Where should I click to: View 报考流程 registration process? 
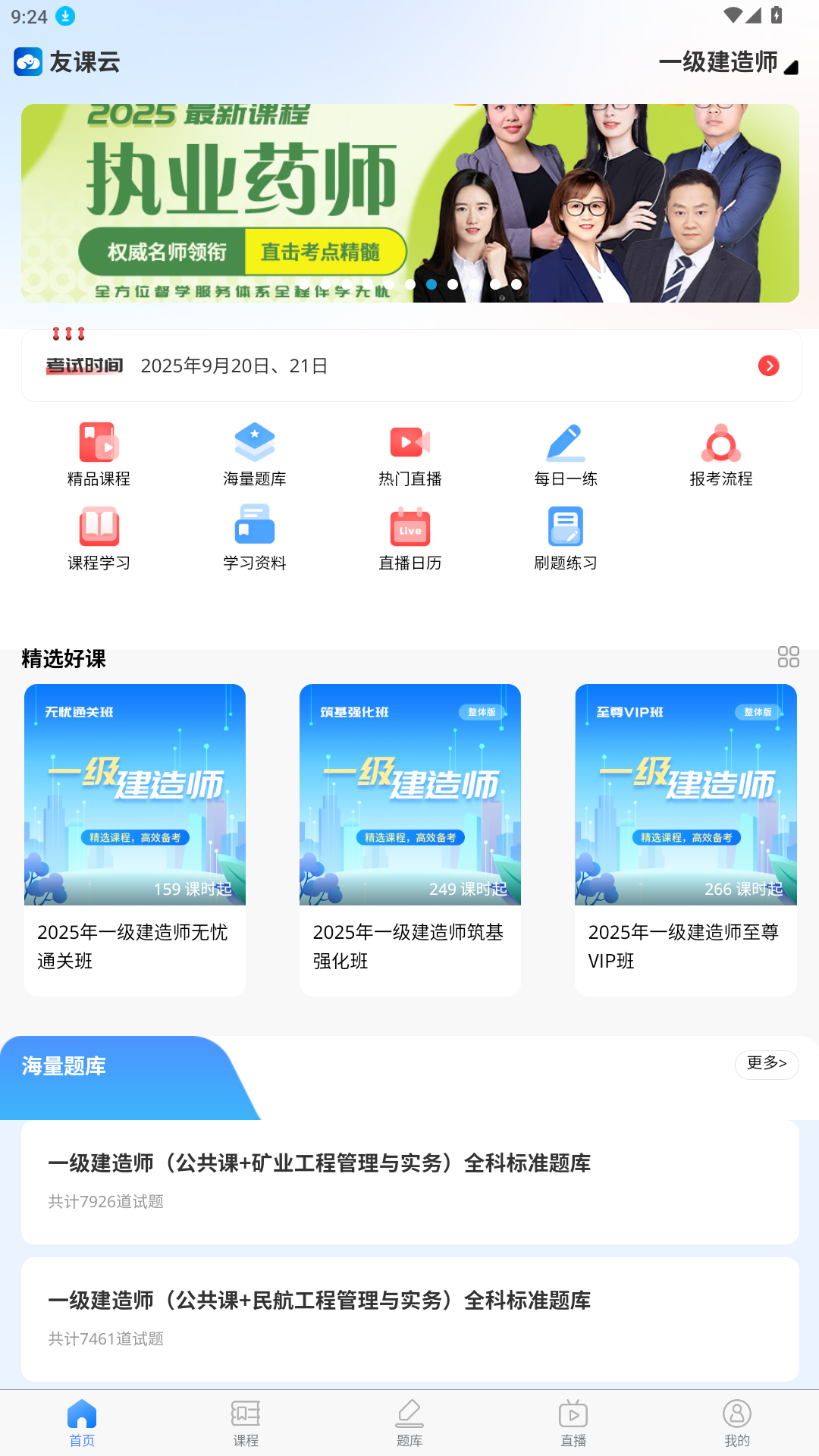tap(720, 454)
